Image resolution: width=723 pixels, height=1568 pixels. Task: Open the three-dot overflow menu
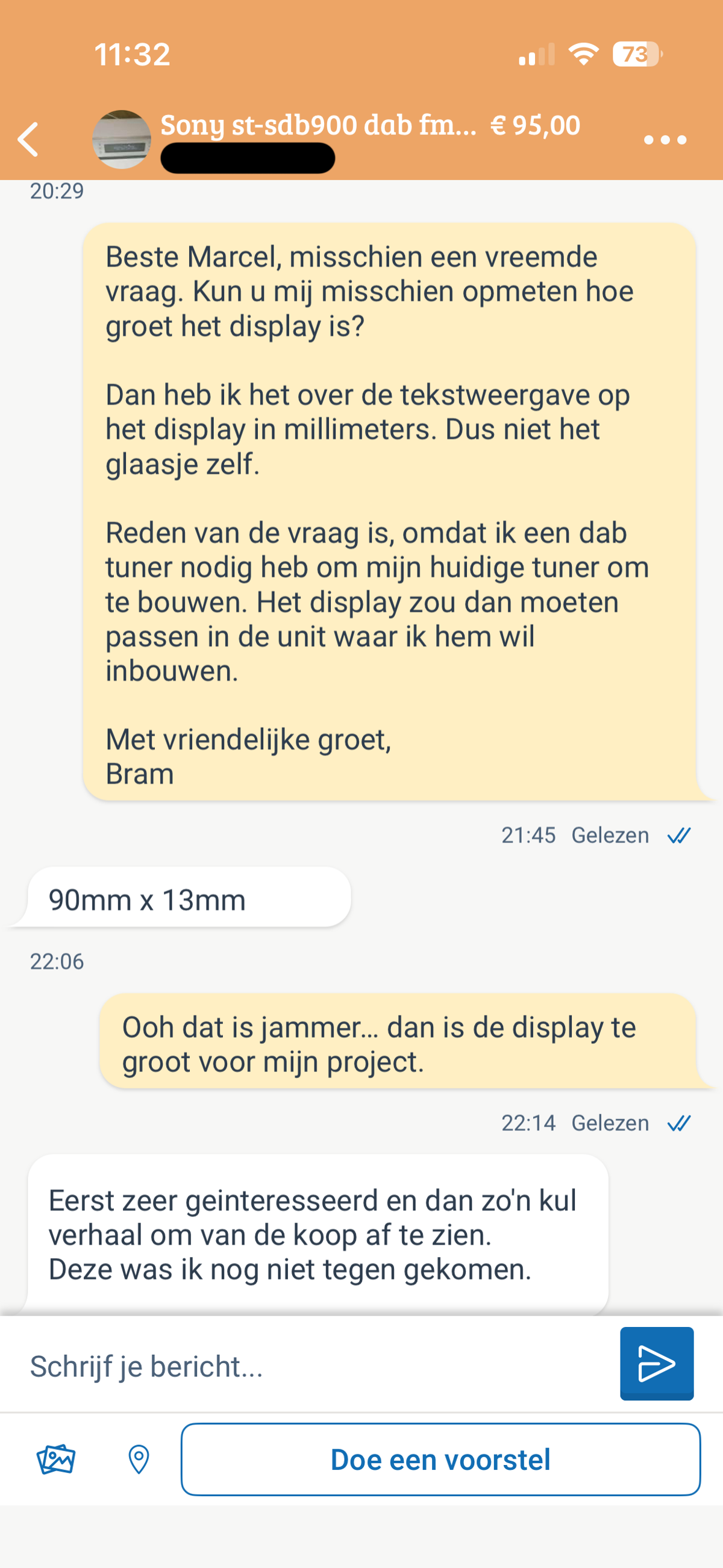[x=665, y=140]
